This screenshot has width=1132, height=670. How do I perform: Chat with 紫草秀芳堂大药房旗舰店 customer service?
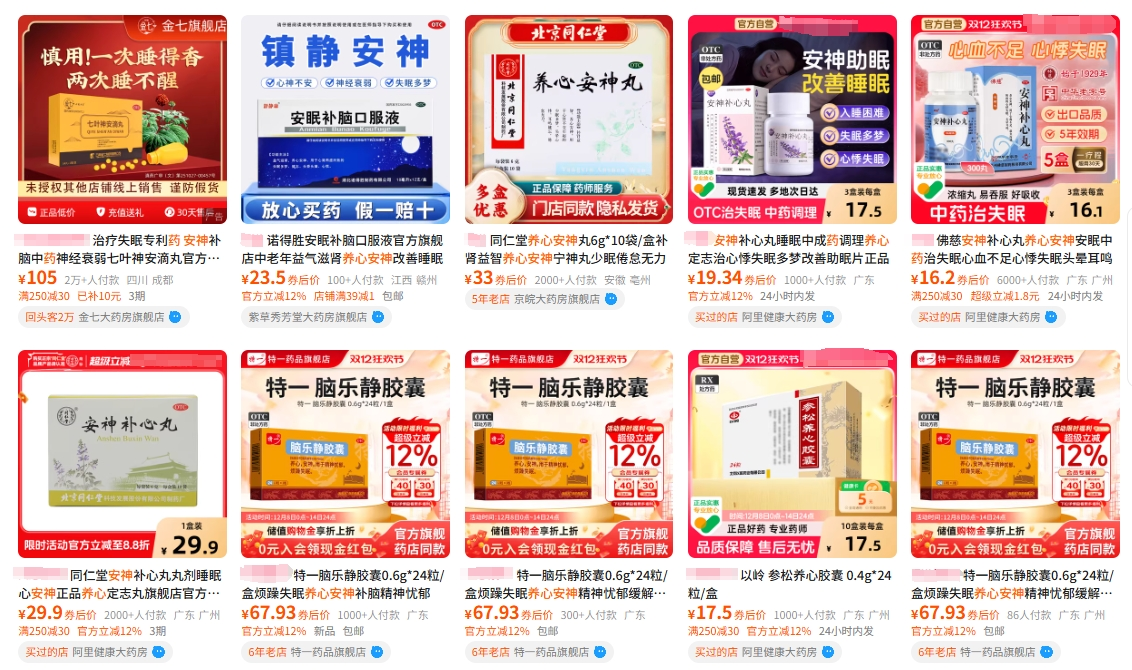(376, 317)
